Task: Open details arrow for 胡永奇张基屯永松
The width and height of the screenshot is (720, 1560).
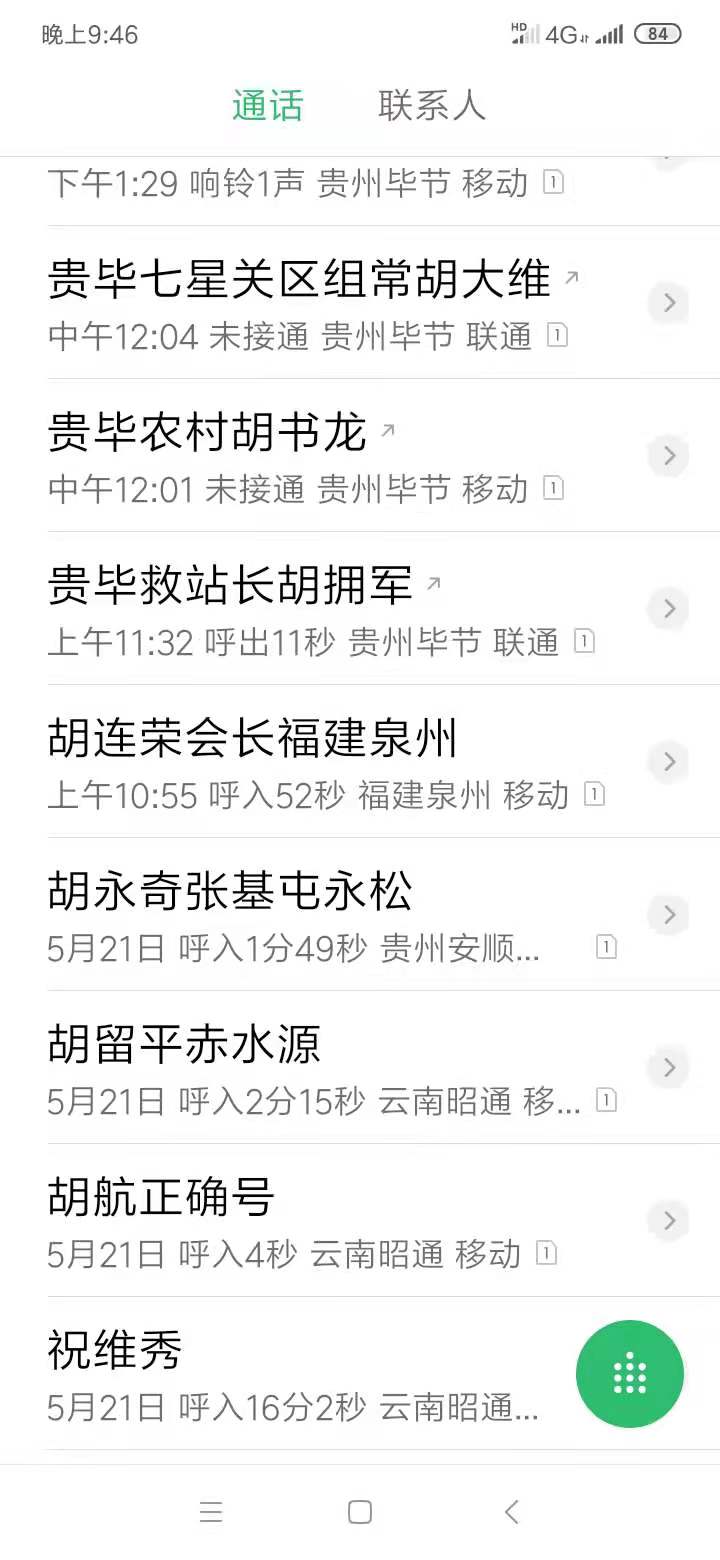Action: click(x=668, y=915)
